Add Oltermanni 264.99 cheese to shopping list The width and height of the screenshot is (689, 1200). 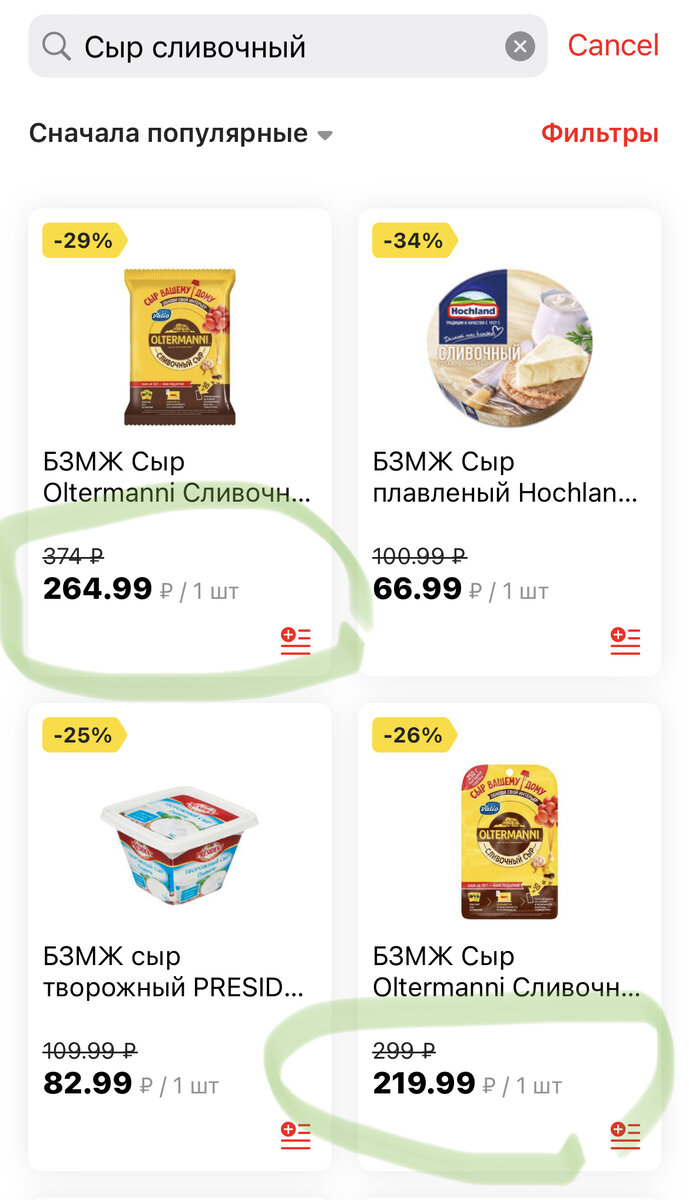coord(296,641)
